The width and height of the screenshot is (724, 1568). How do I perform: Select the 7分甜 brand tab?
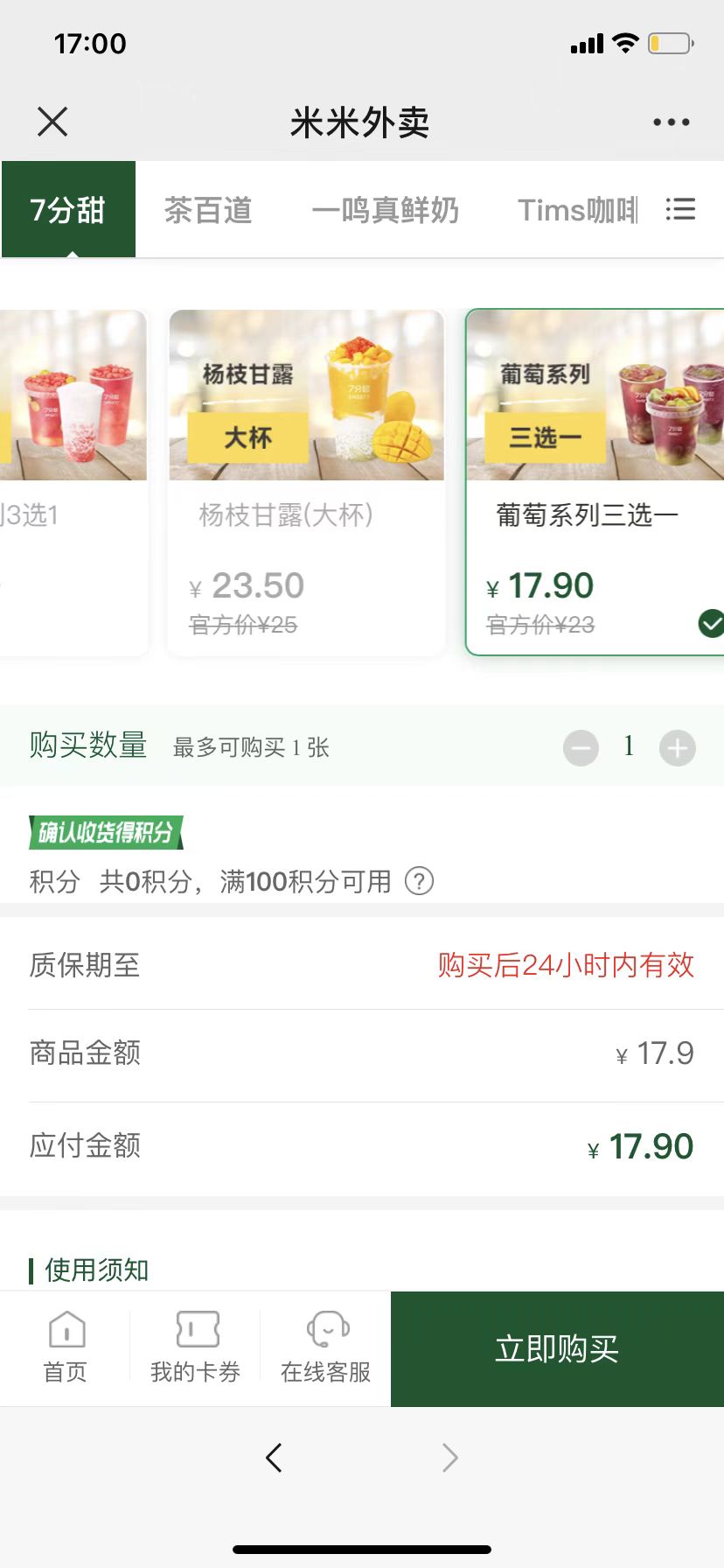(x=68, y=210)
